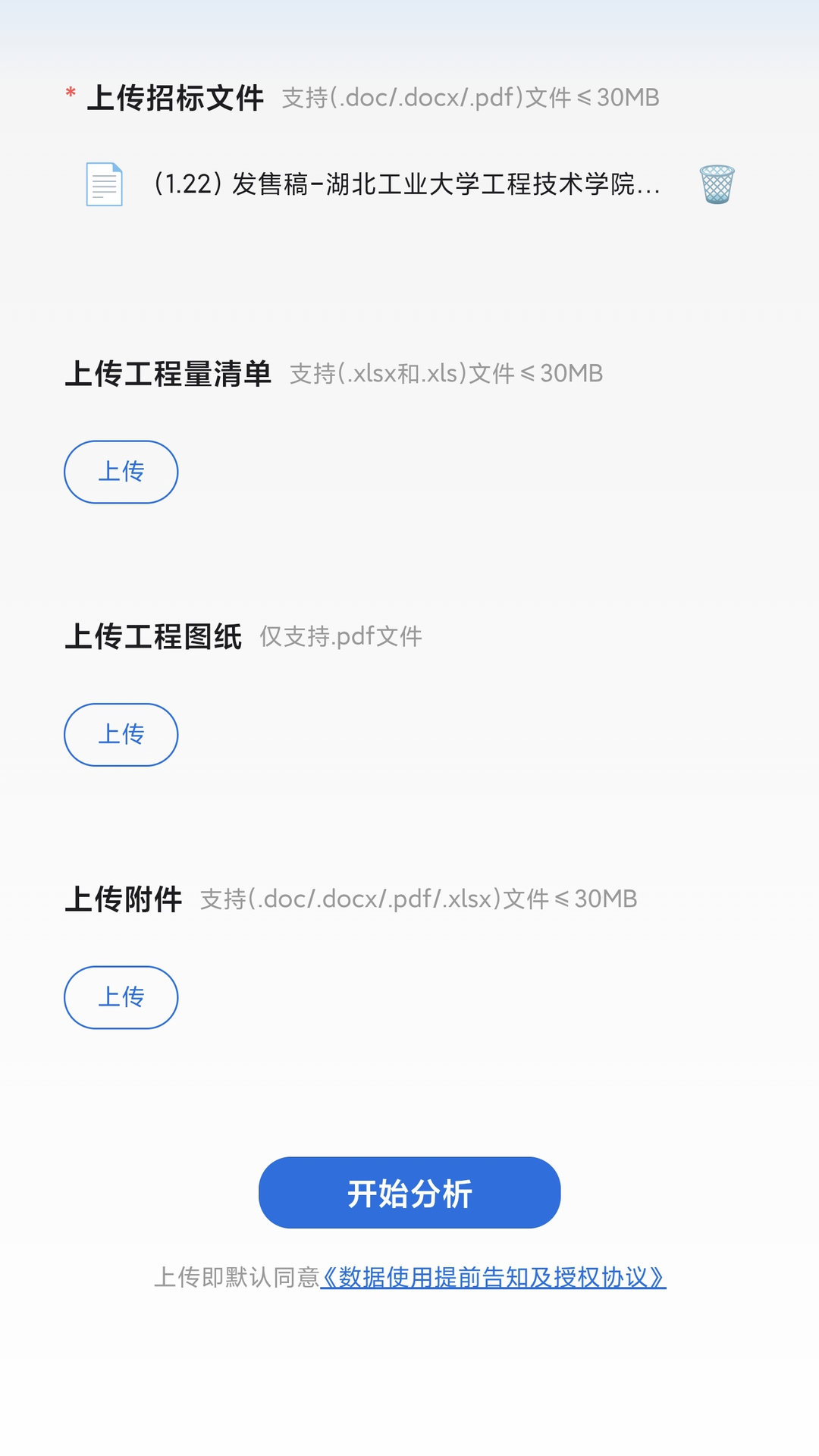Open 数据使用提前告知及授权协议 link
Screen dimensions: 819x1456
click(493, 1278)
